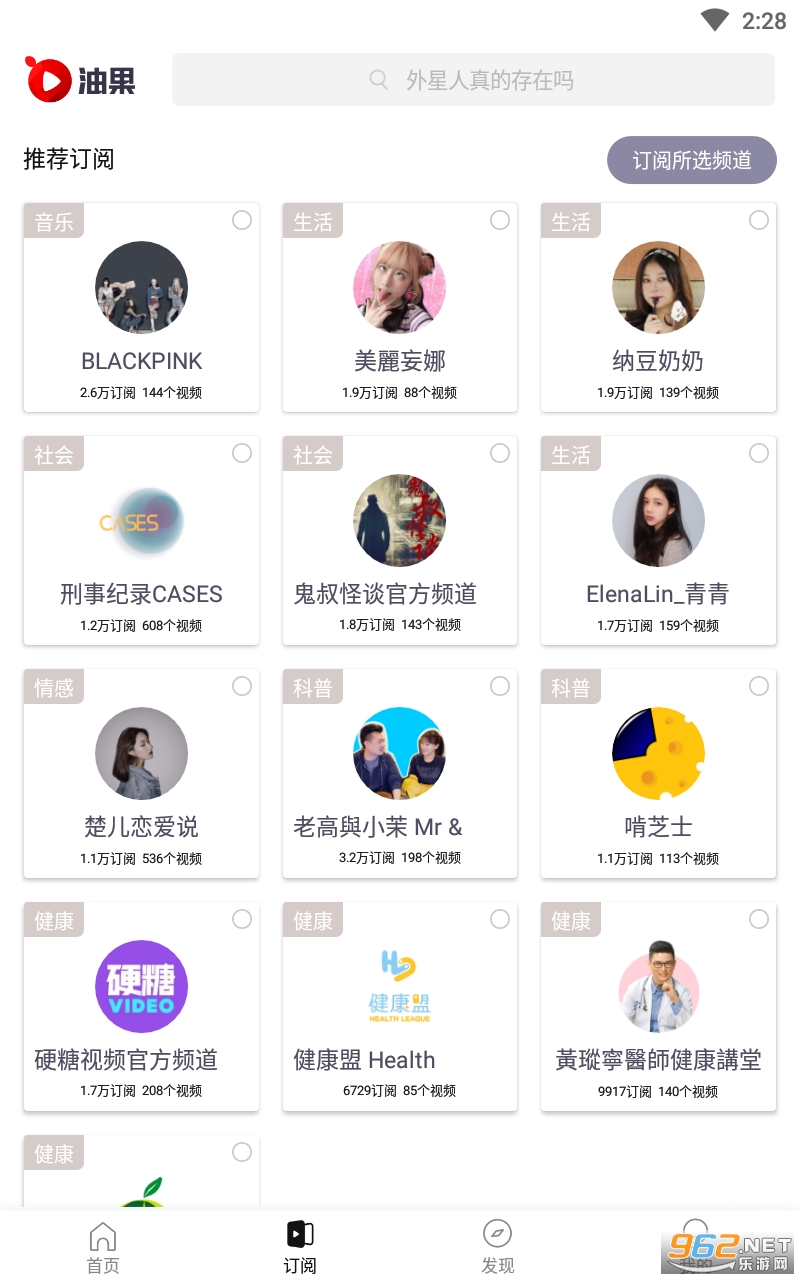Switch to the 首页 tab
Image resolution: width=800 pixels, height=1280 pixels.
103,1247
